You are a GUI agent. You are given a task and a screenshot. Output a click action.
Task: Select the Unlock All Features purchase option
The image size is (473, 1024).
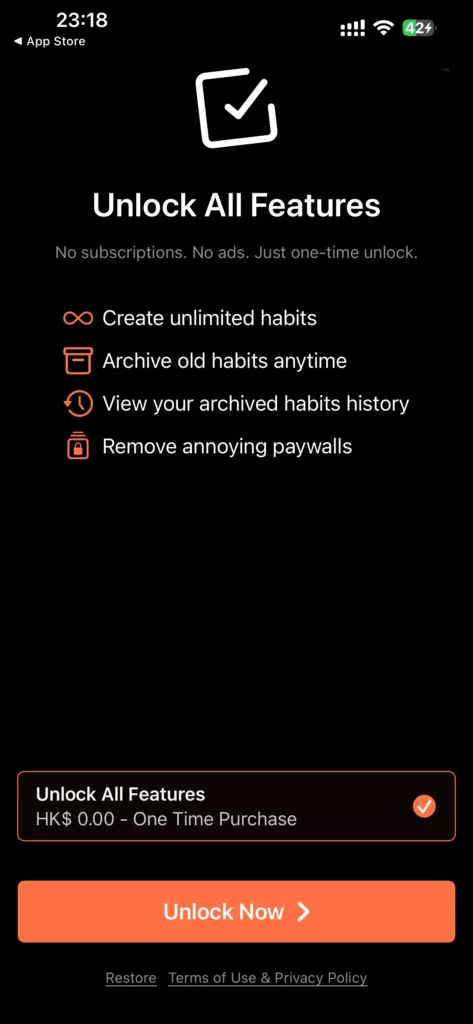click(x=236, y=806)
